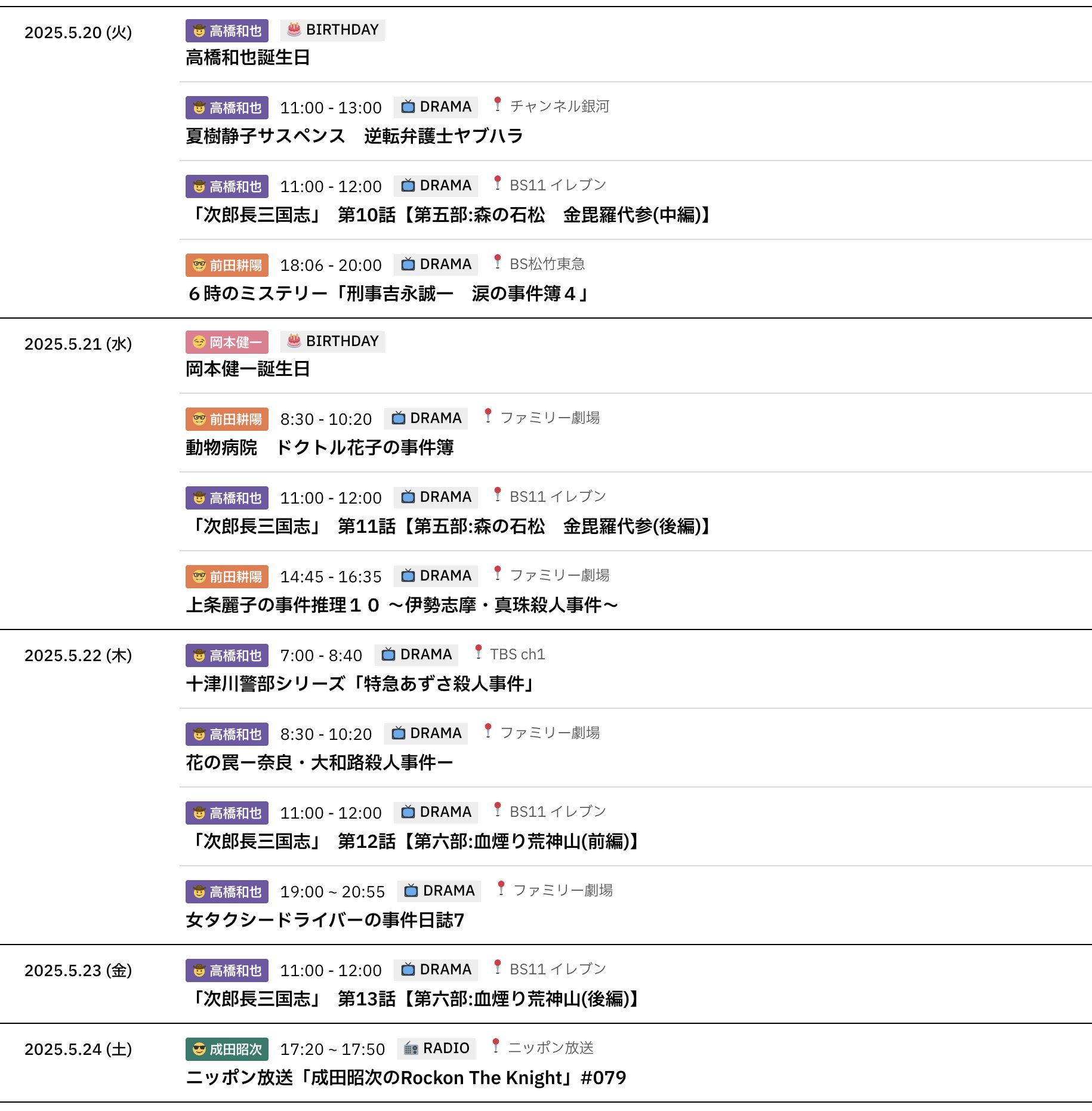Open 女タクシードライバーの事件日誌7 entry

[x=325, y=920]
